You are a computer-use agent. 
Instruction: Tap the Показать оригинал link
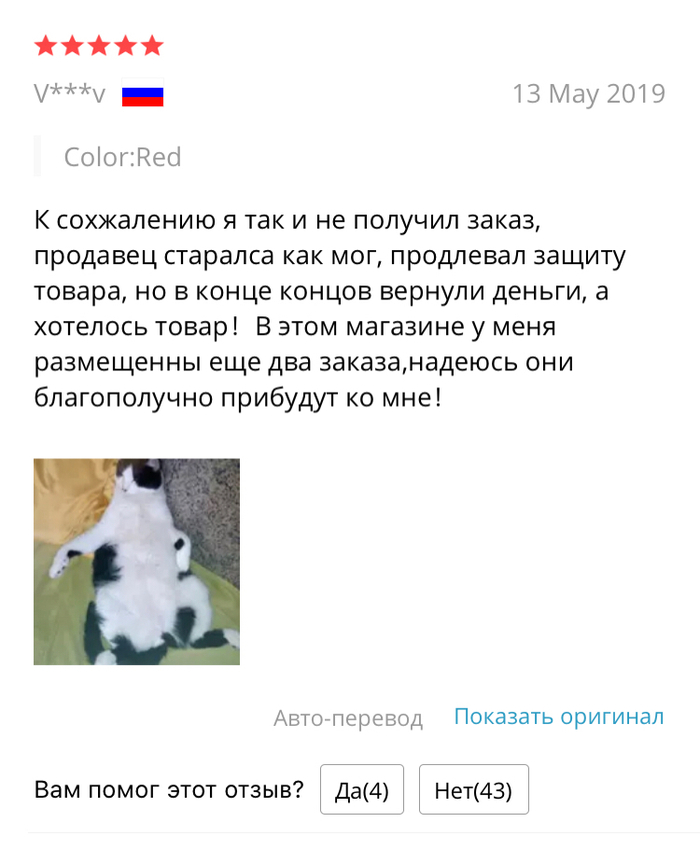pyautogui.click(x=559, y=717)
